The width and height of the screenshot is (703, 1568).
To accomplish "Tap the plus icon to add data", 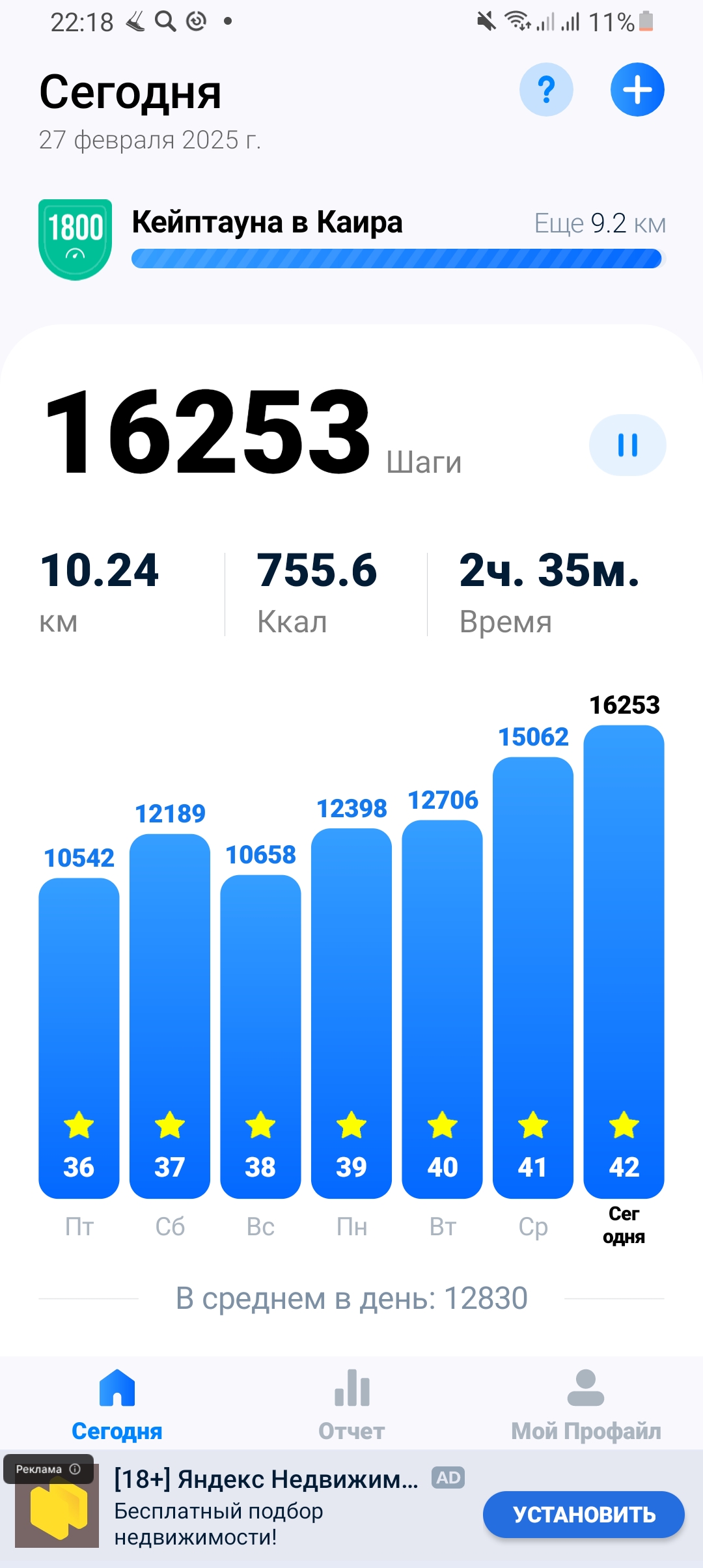I will [x=637, y=90].
